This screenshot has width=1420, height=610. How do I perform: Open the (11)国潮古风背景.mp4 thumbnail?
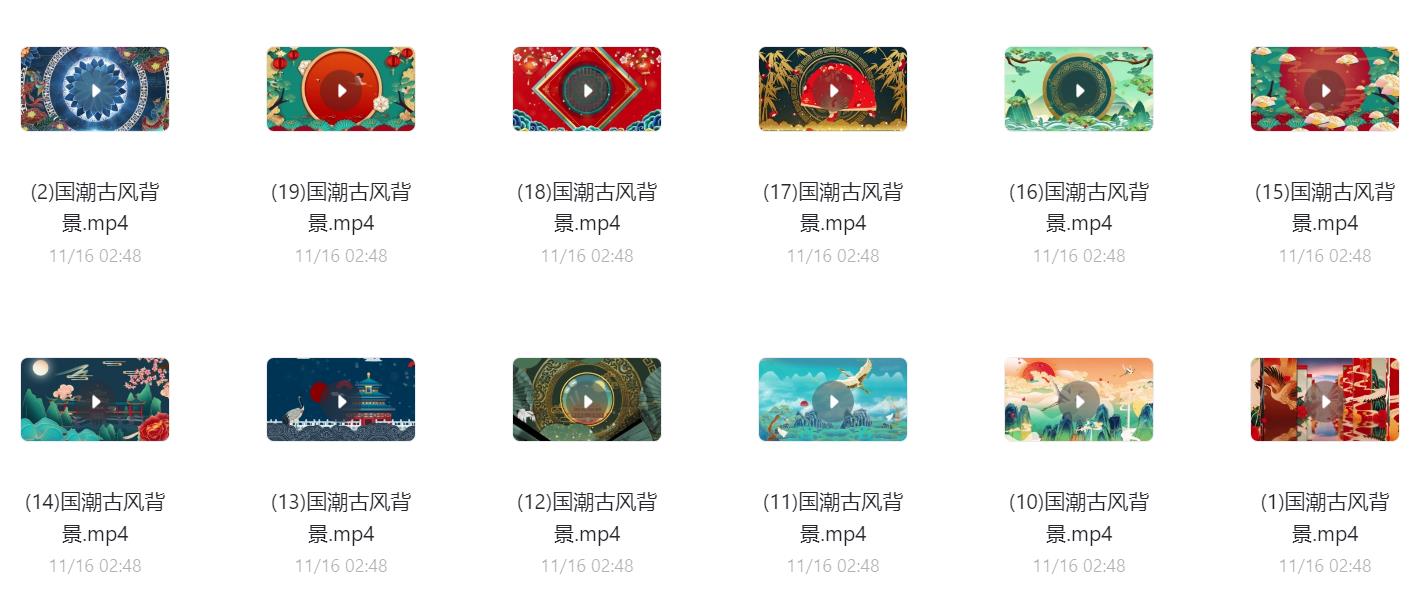833,401
